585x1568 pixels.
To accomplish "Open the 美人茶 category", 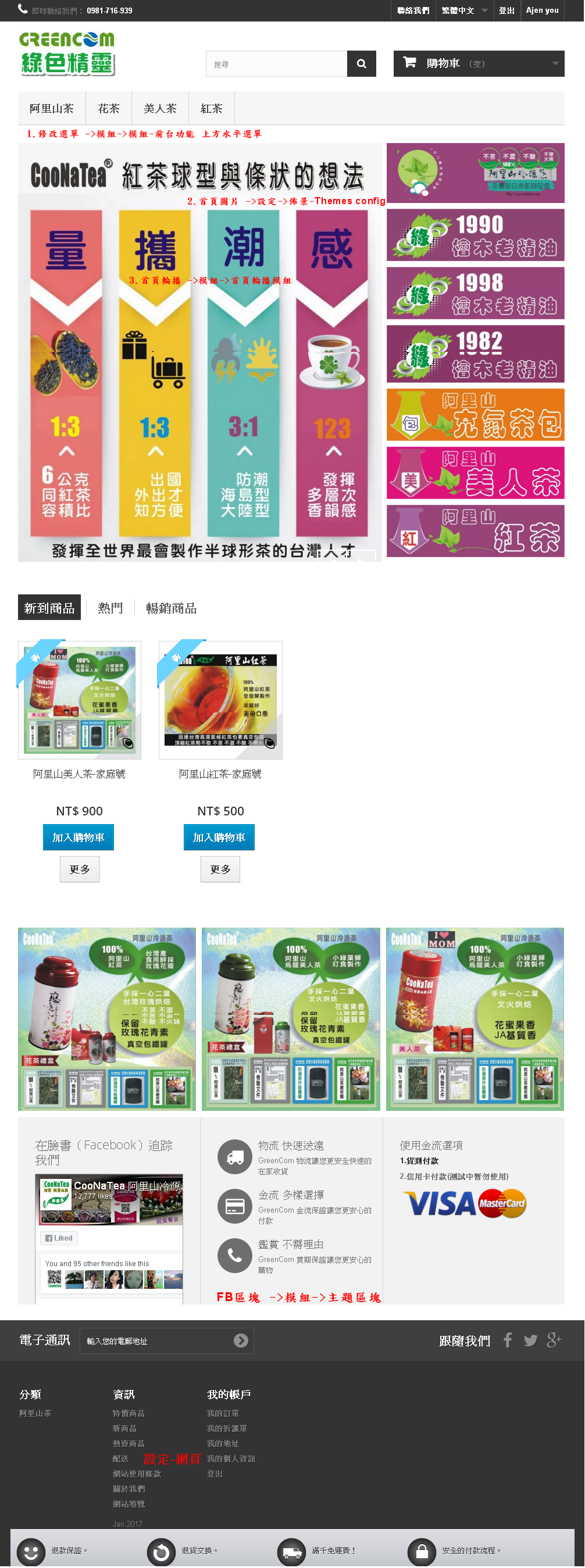I will pos(160,108).
